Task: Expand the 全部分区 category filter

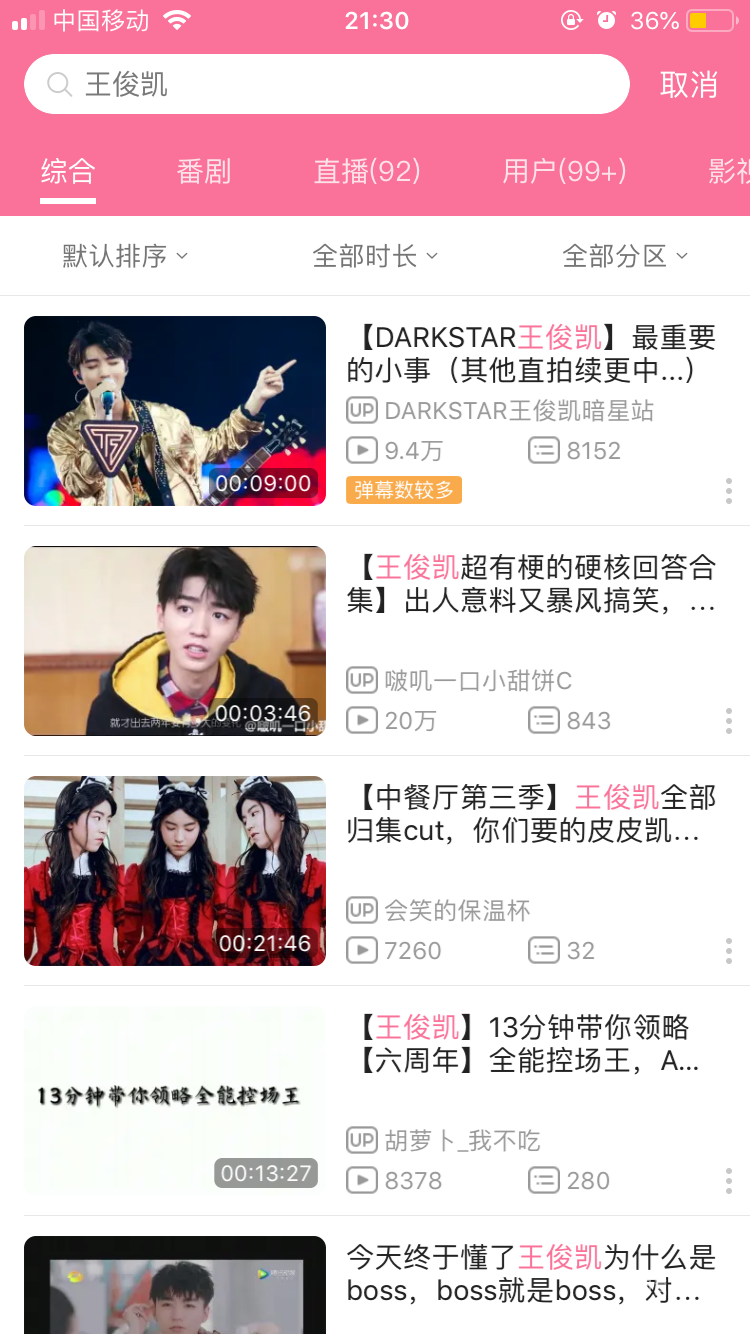Action: [x=625, y=256]
